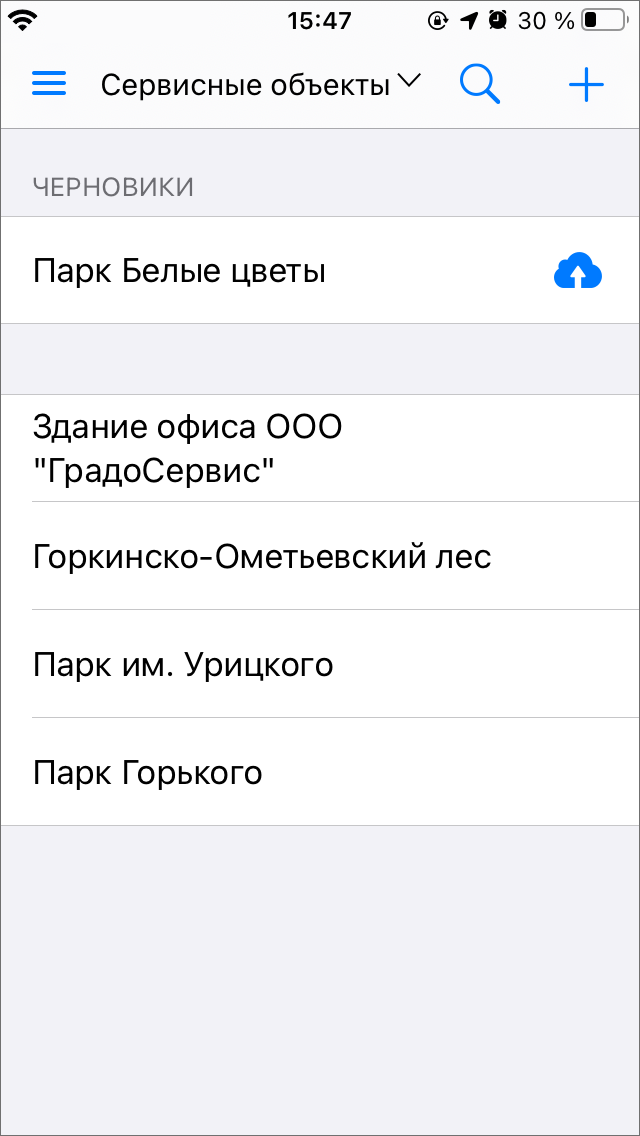This screenshot has height=1136, width=640.
Task: Open the hamburger drawer menu
Action: coord(49,84)
